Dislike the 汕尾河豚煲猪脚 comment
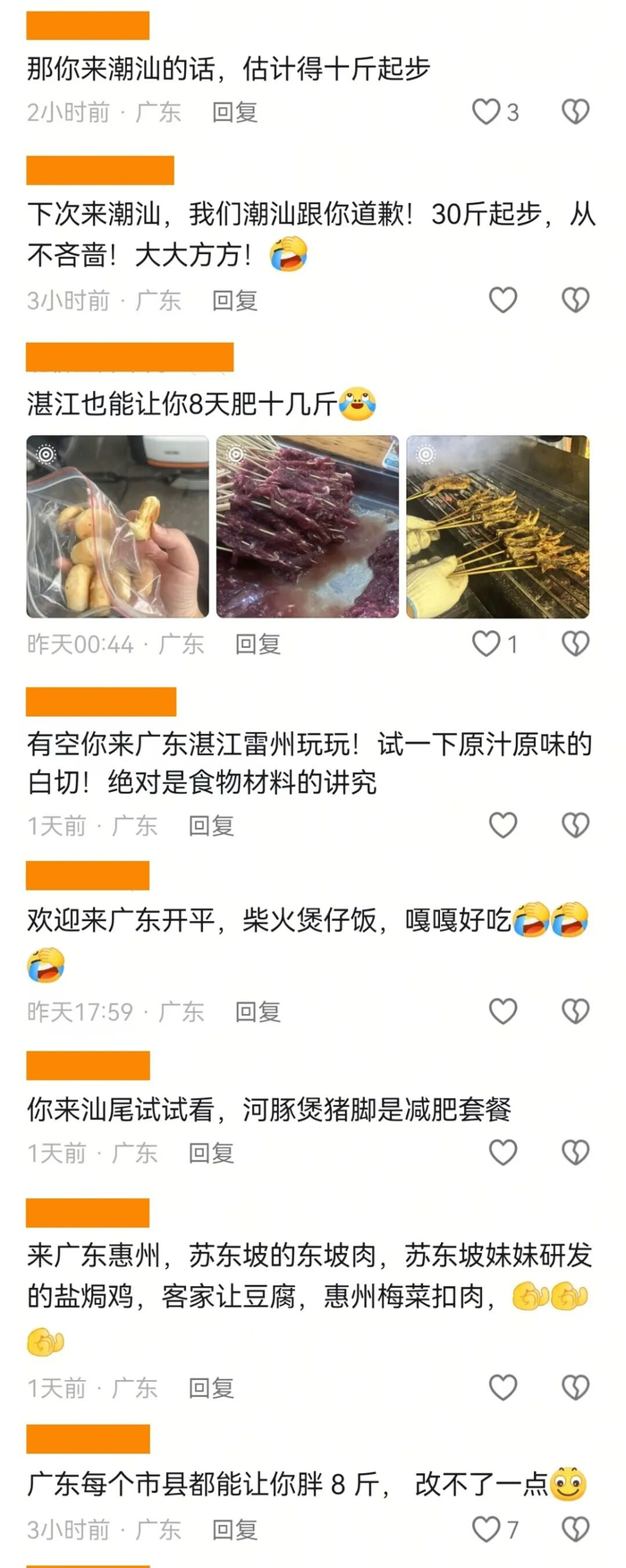The height and width of the screenshot is (1568, 626). coord(575,1153)
